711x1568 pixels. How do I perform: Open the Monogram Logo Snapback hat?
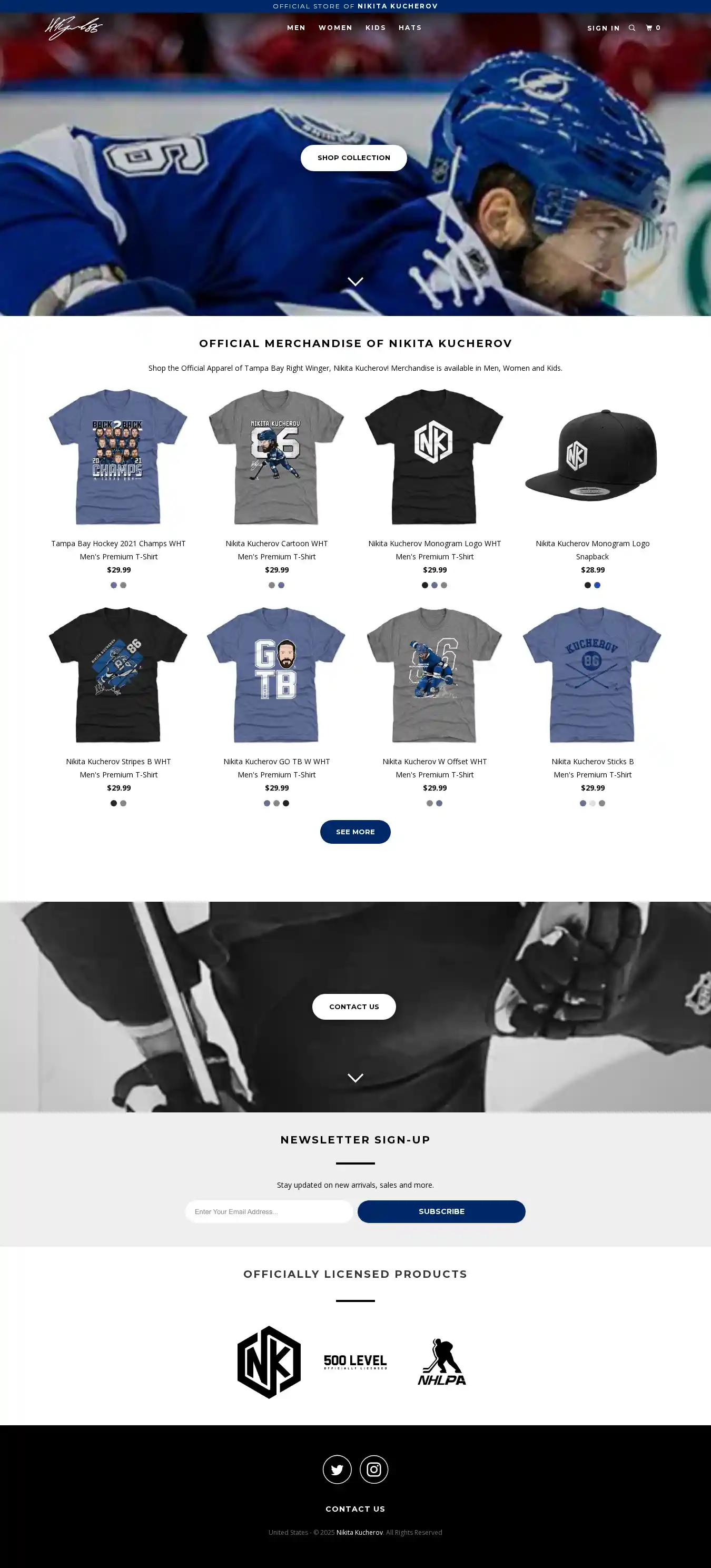(x=592, y=457)
